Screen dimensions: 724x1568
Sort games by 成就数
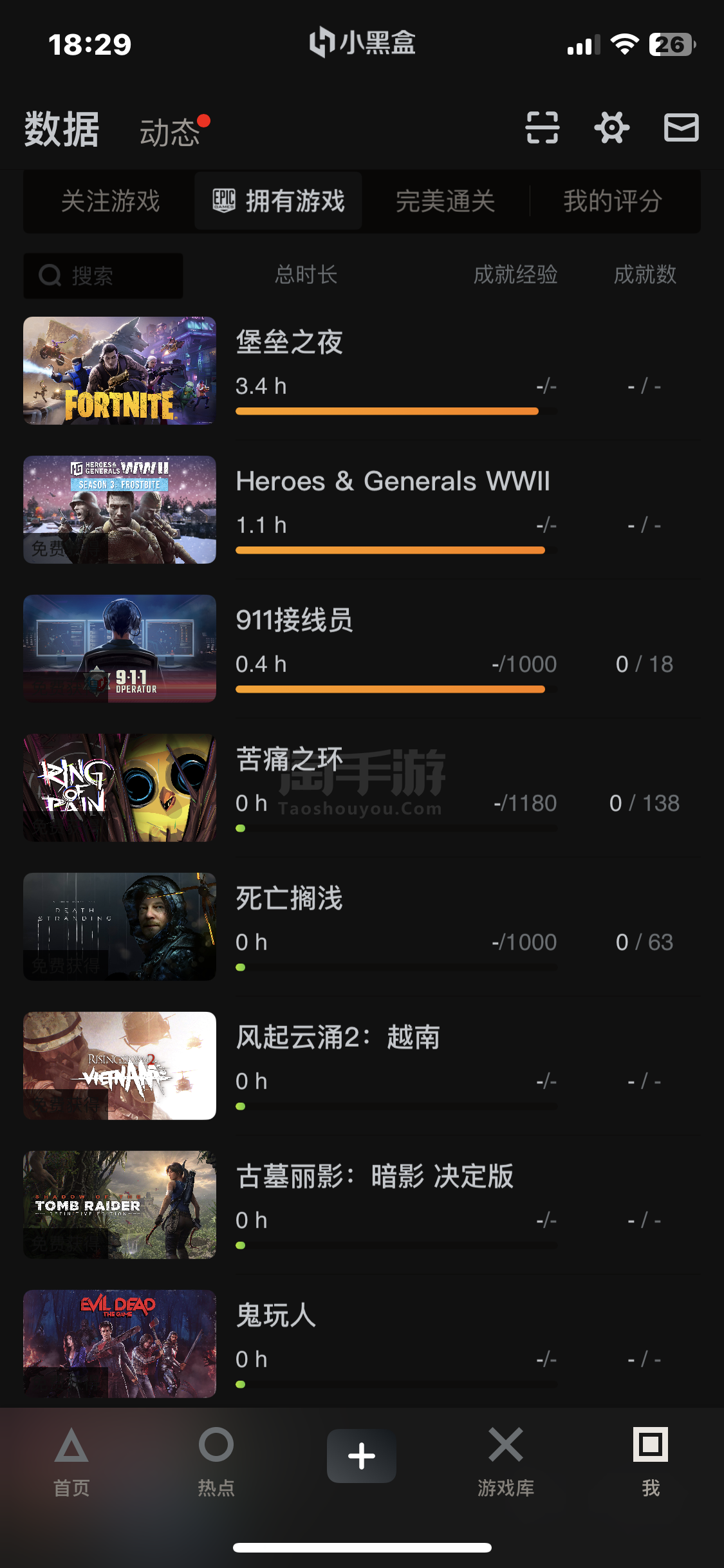tap(645, 275)
